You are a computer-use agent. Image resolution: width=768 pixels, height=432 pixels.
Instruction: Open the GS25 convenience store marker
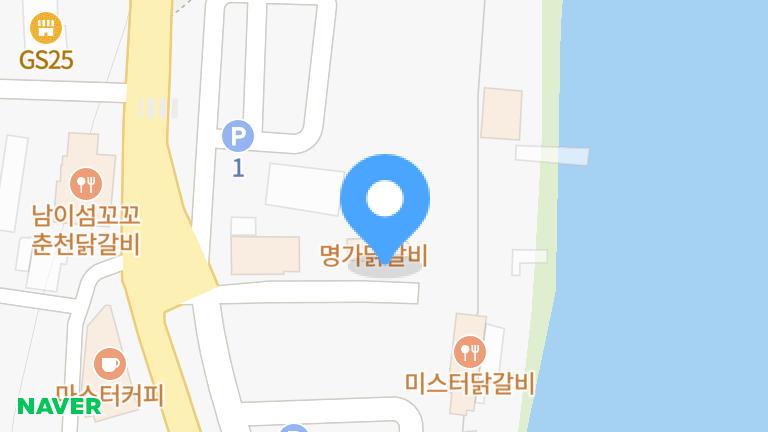pyautogui.click(x=45, y=28)
